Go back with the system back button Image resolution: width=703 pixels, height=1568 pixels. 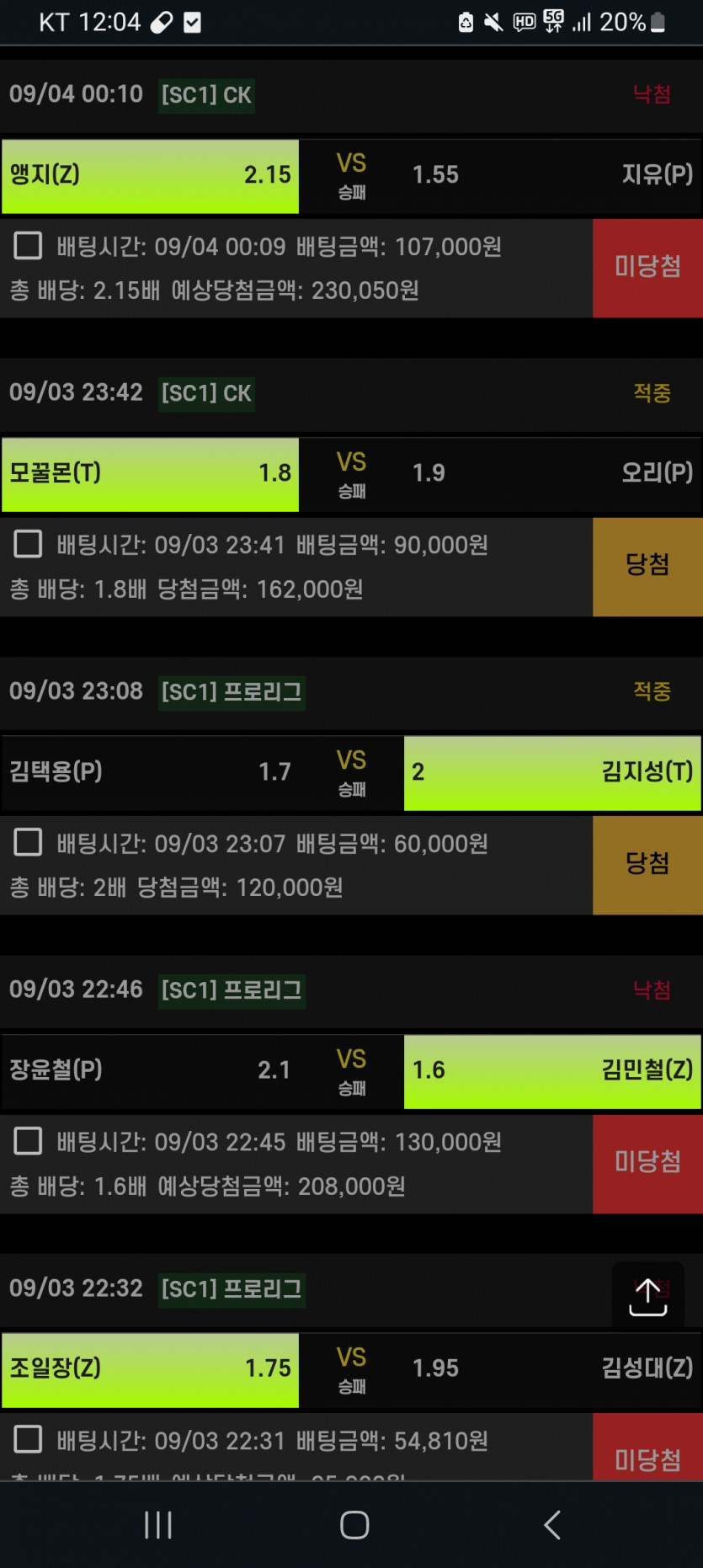(x=552, y=1524)
